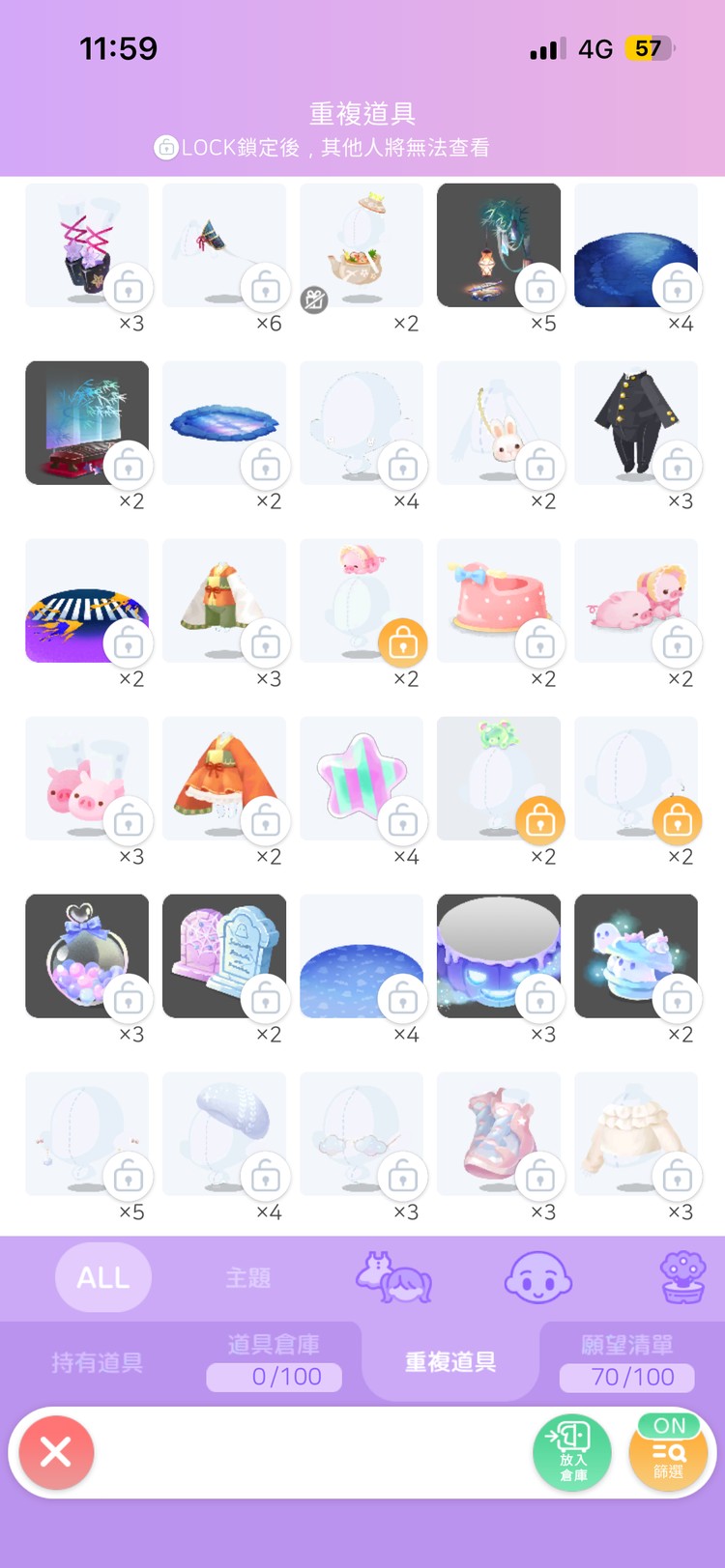Image resolution: width=725 pixels, height=1568 pixels.
Task: Tap the 70/100 wishlist counter
Action: pos(625,1377)
